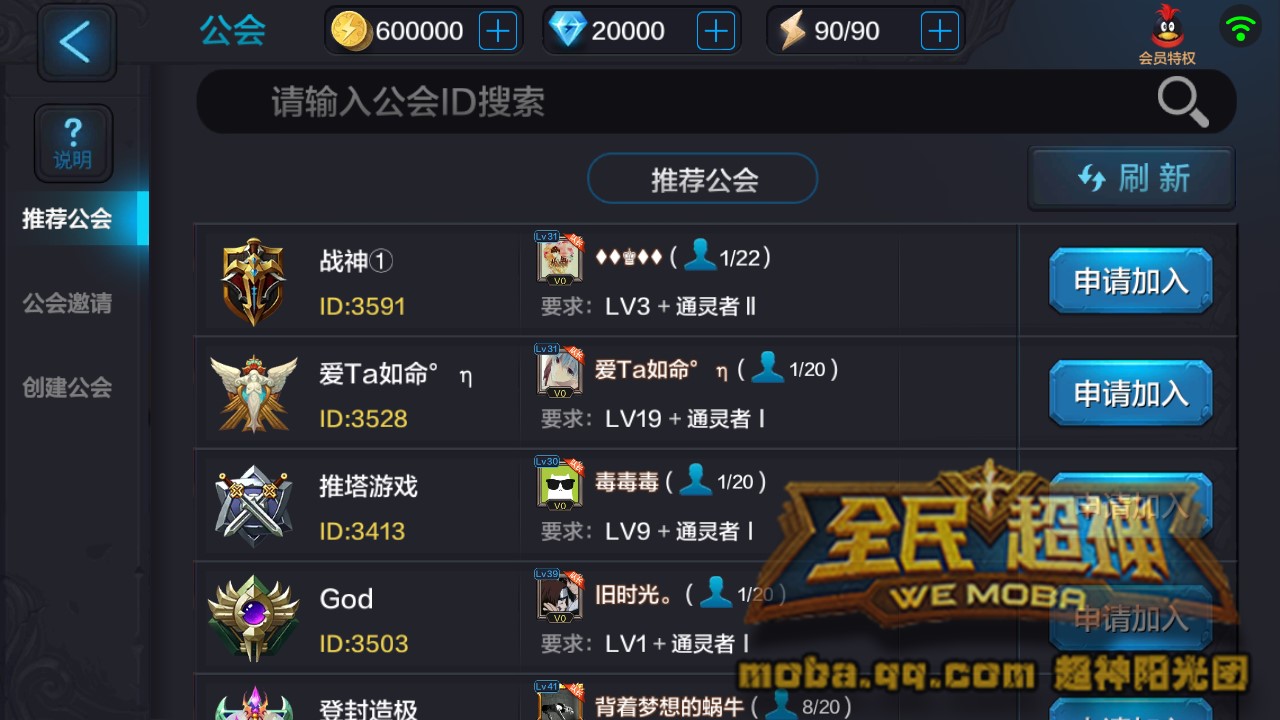Open 会员特权 member privileges

[1167, 35]
